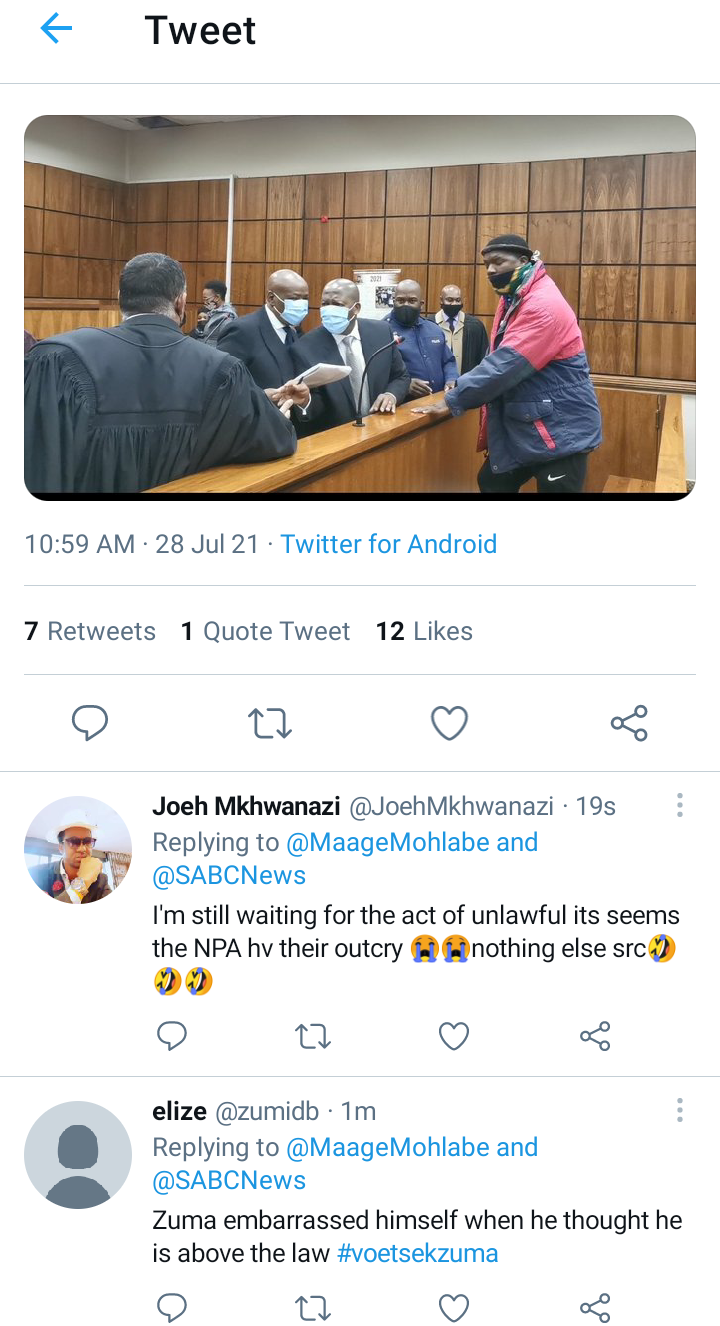Share Joeh Mkhwanazi's reply
Image resolution: width=720 pixels, height=1326 pixels.
(x=595, y=1037)
